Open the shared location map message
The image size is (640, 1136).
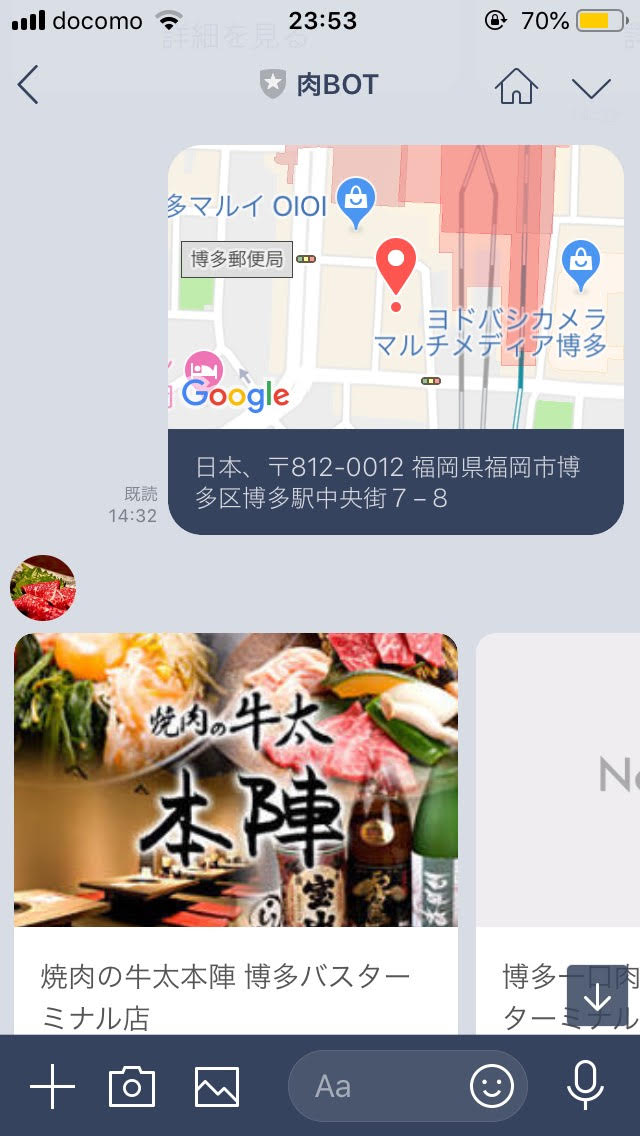(396, 340)
